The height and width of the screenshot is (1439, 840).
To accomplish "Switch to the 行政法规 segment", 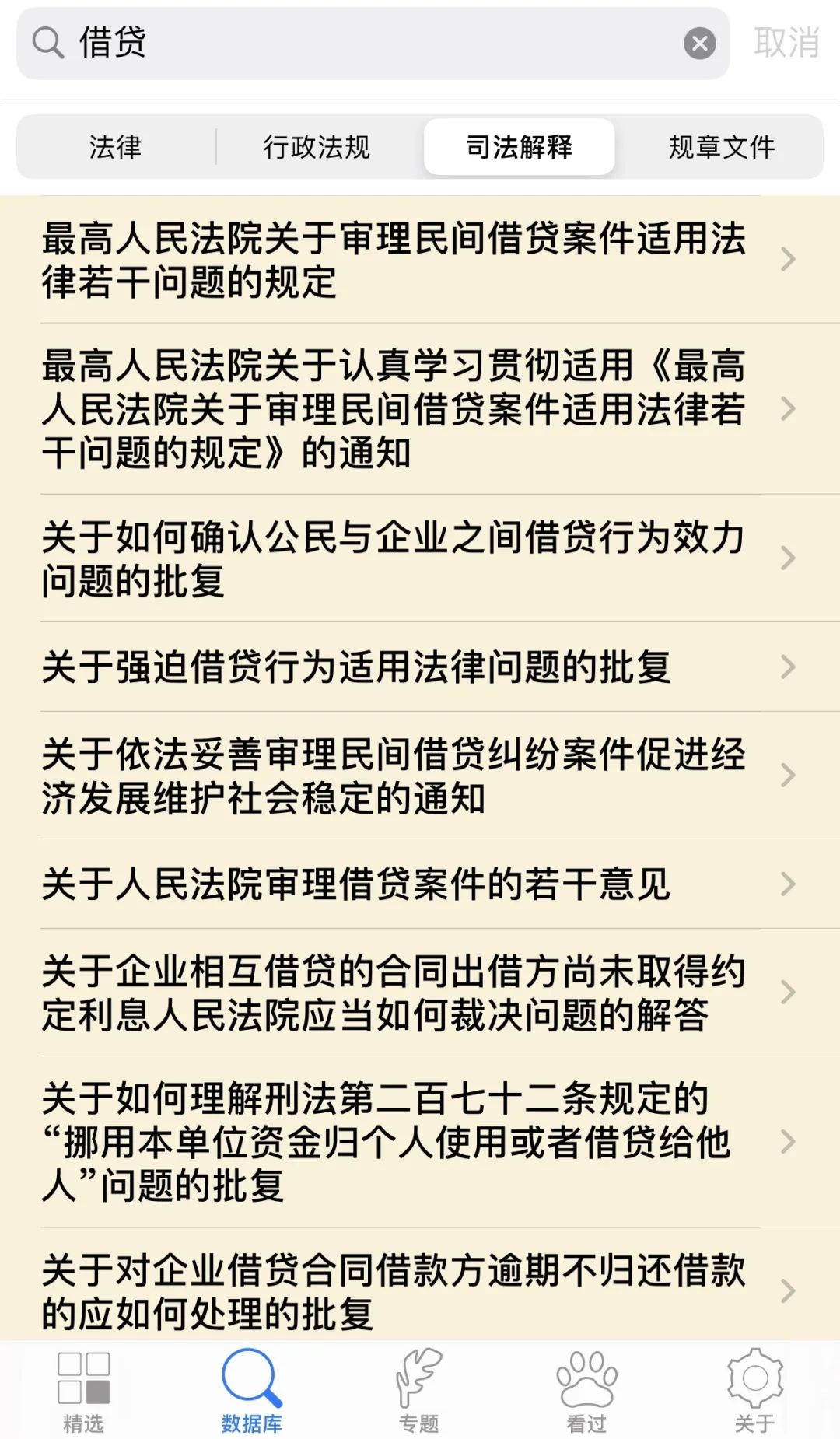I will 317,147.
